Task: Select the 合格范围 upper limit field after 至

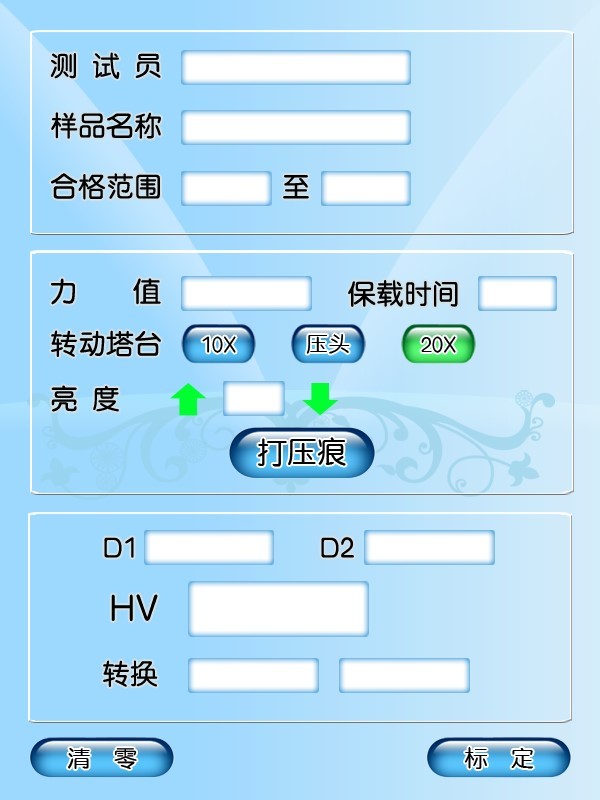Action: coord(366,187)
